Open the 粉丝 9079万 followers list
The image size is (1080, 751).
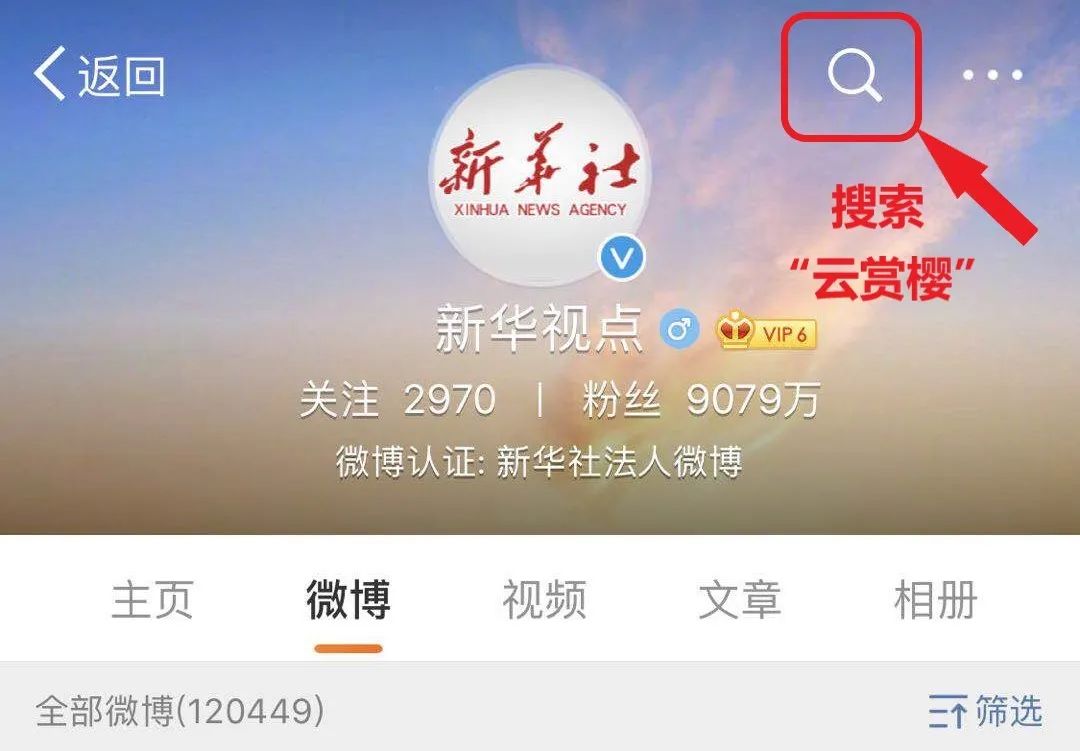pyautogui.click(x=700, y=401)
